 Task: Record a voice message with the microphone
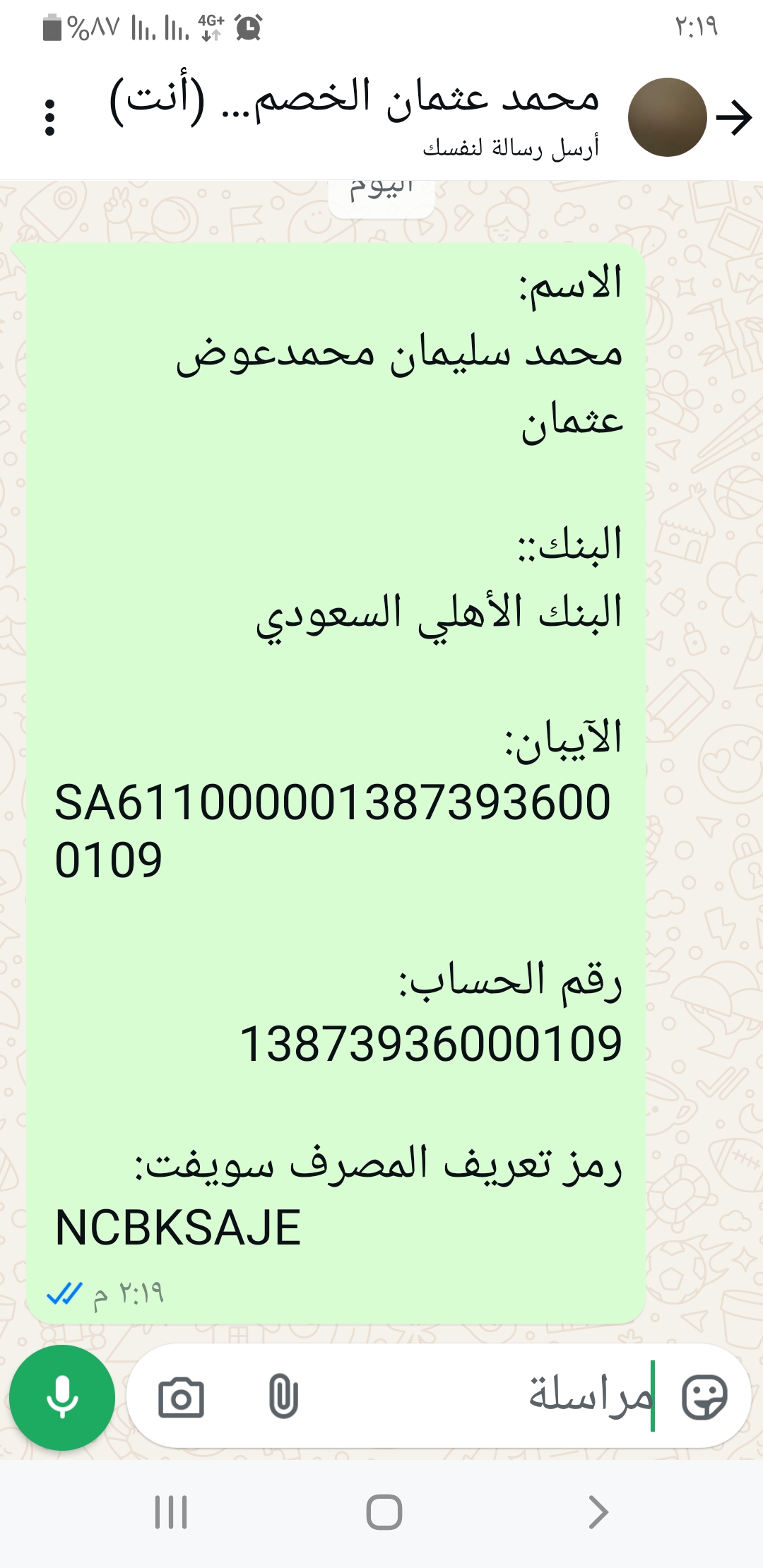pyautogui.click(x=62, y=1397)
